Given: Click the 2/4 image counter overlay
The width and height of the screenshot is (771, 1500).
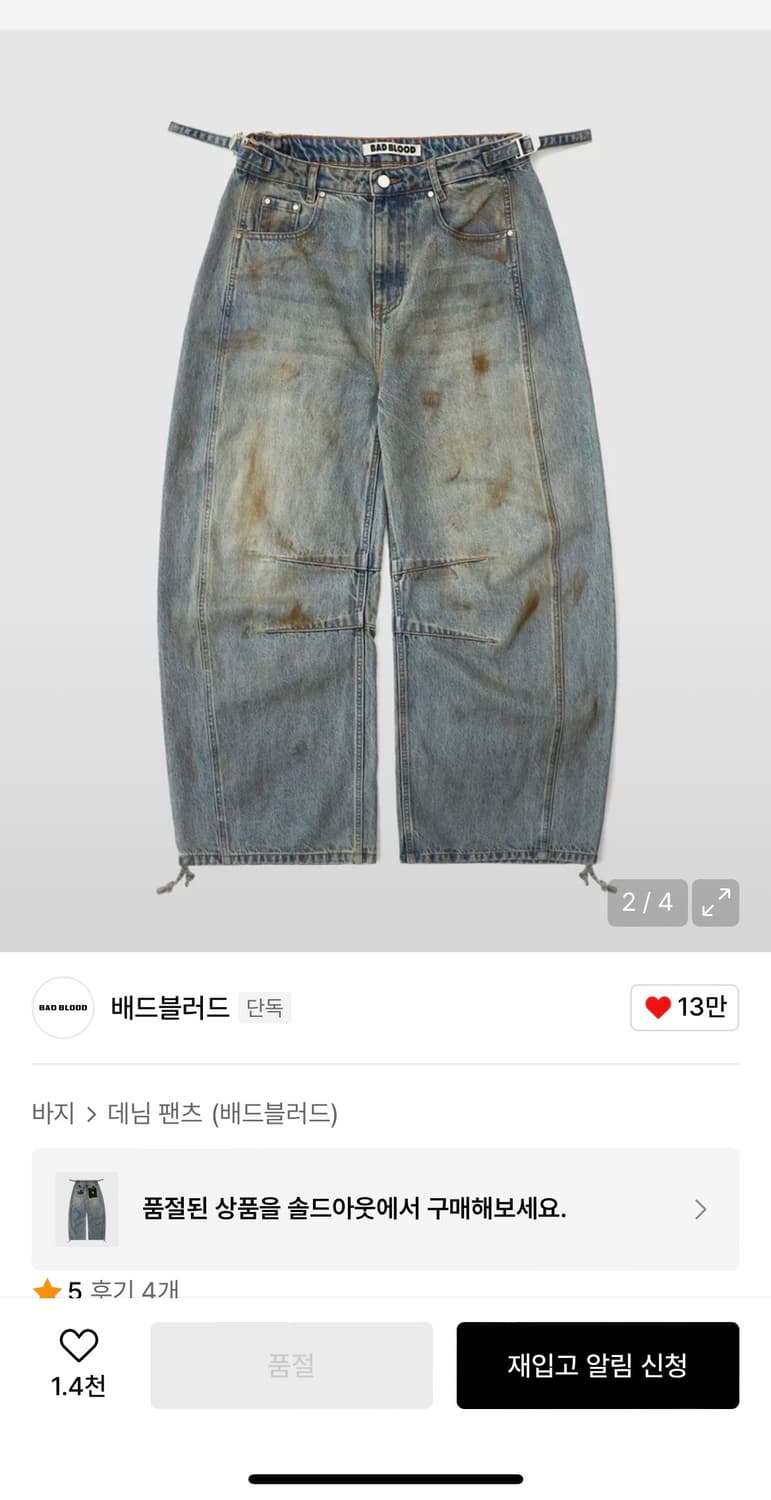Looking at the screenshot, I should 647,902.
